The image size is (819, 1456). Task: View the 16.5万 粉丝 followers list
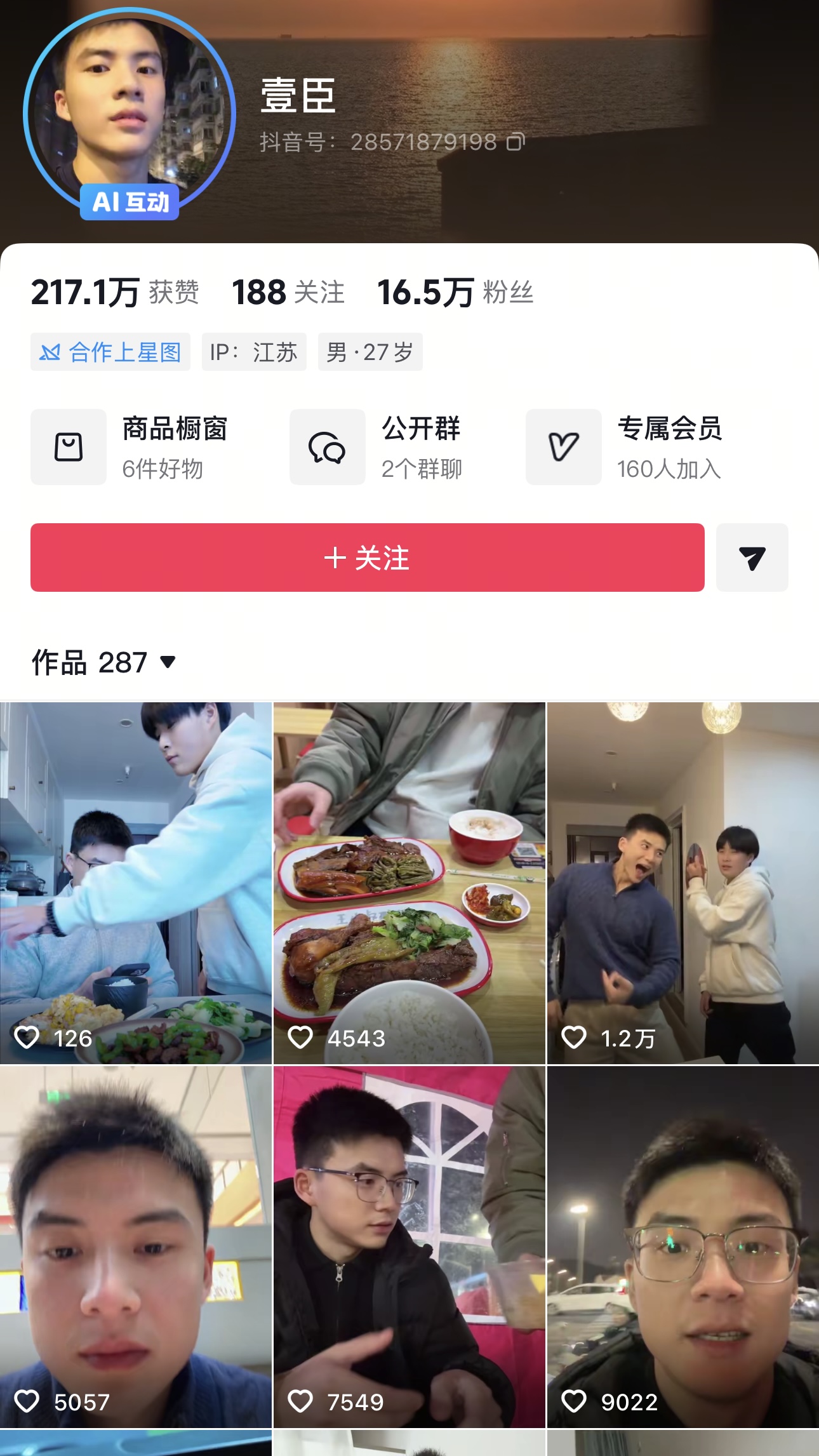point(455,293)
